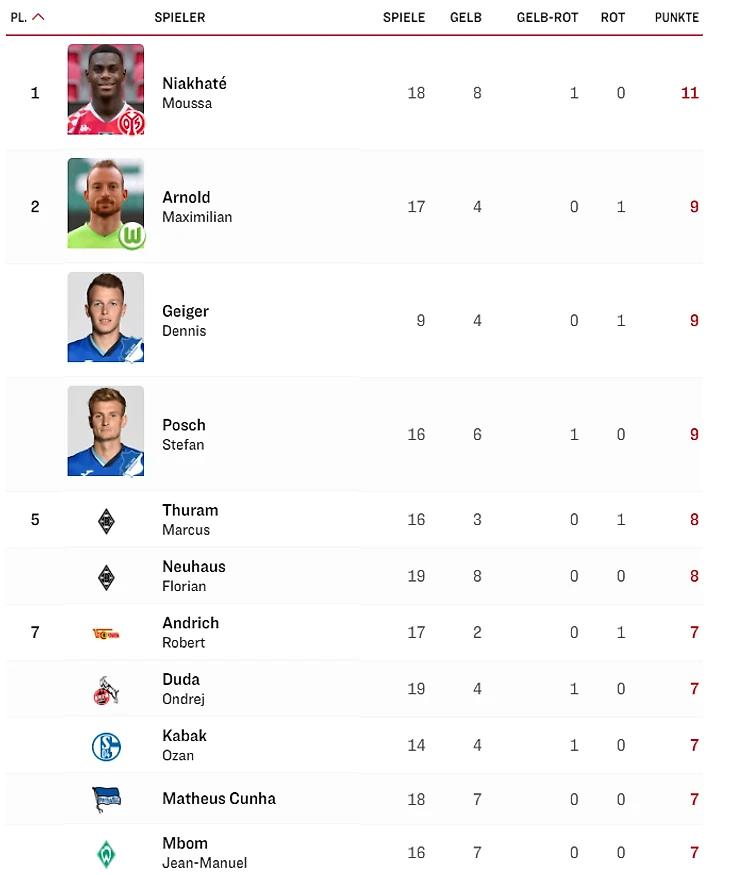The width and height of the screenshot is (730, 875).
Task: Open Robert Andrich's player row
Action: tap(190, 632)
